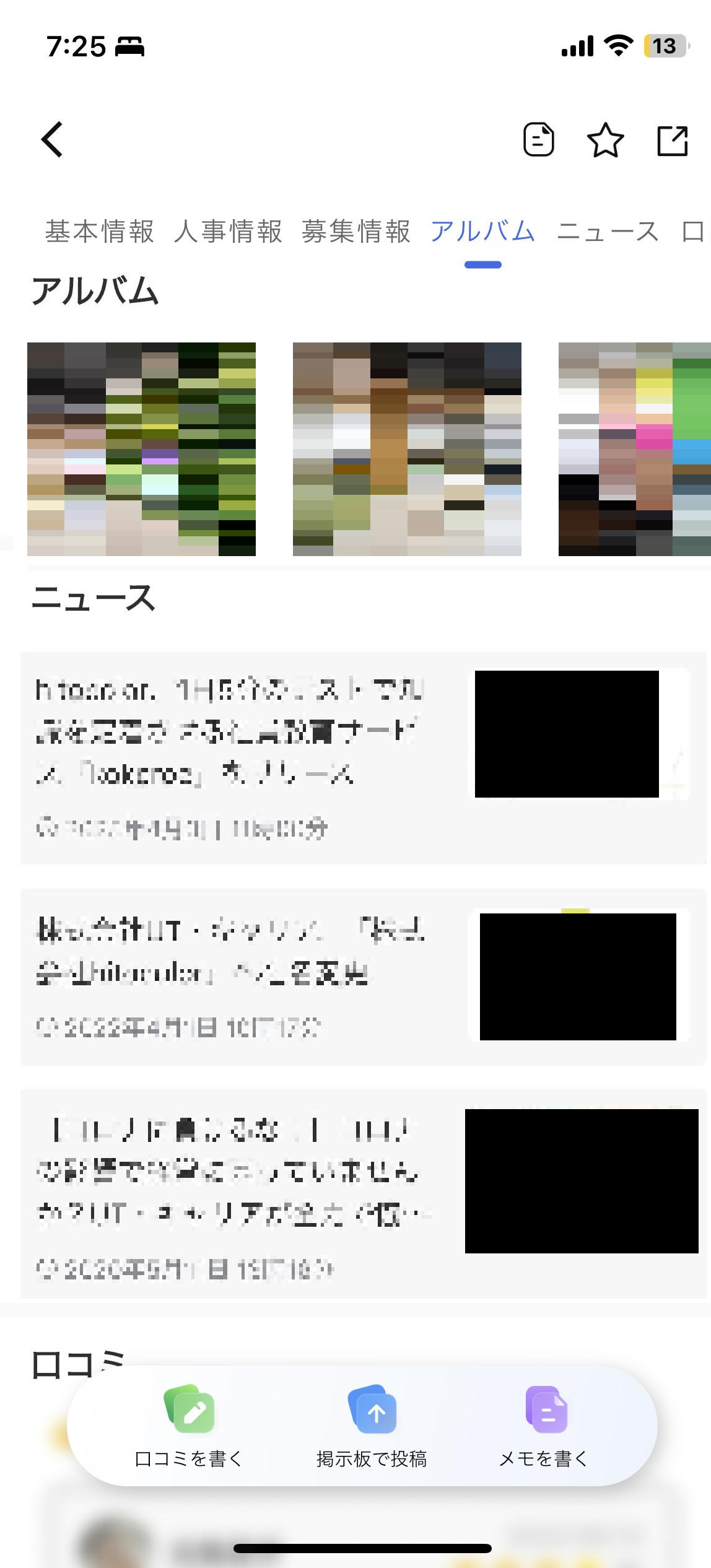Open the memo note icon
The height and width of the screenshot is (1568, 711).
pyautogui.click(x=538, y=139)
